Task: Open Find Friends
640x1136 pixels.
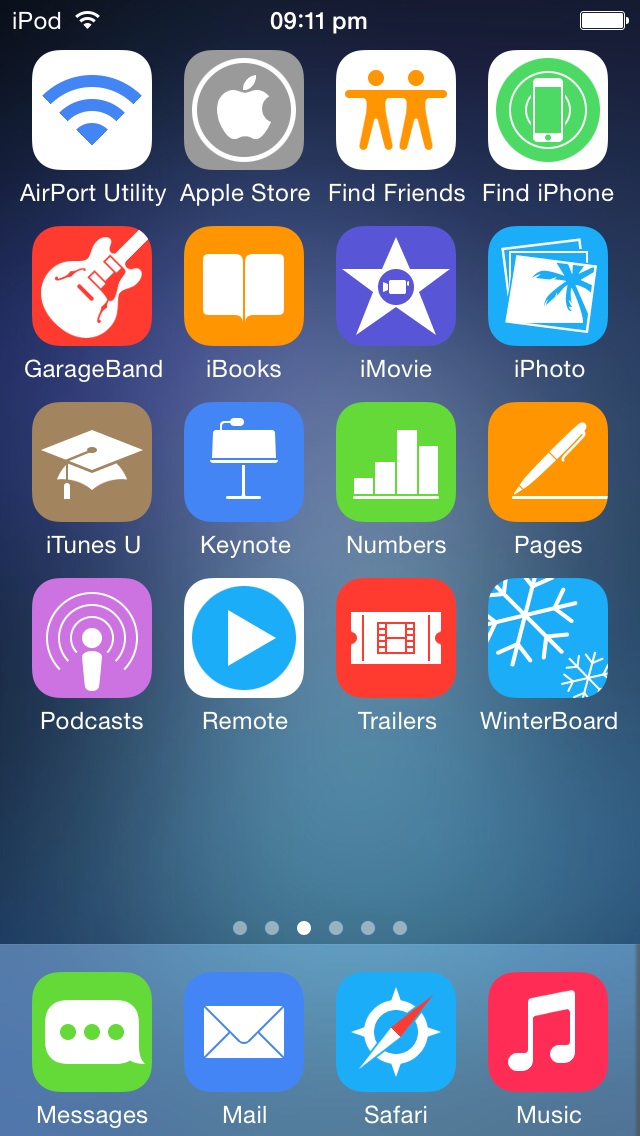Action: tap(396, 110)
